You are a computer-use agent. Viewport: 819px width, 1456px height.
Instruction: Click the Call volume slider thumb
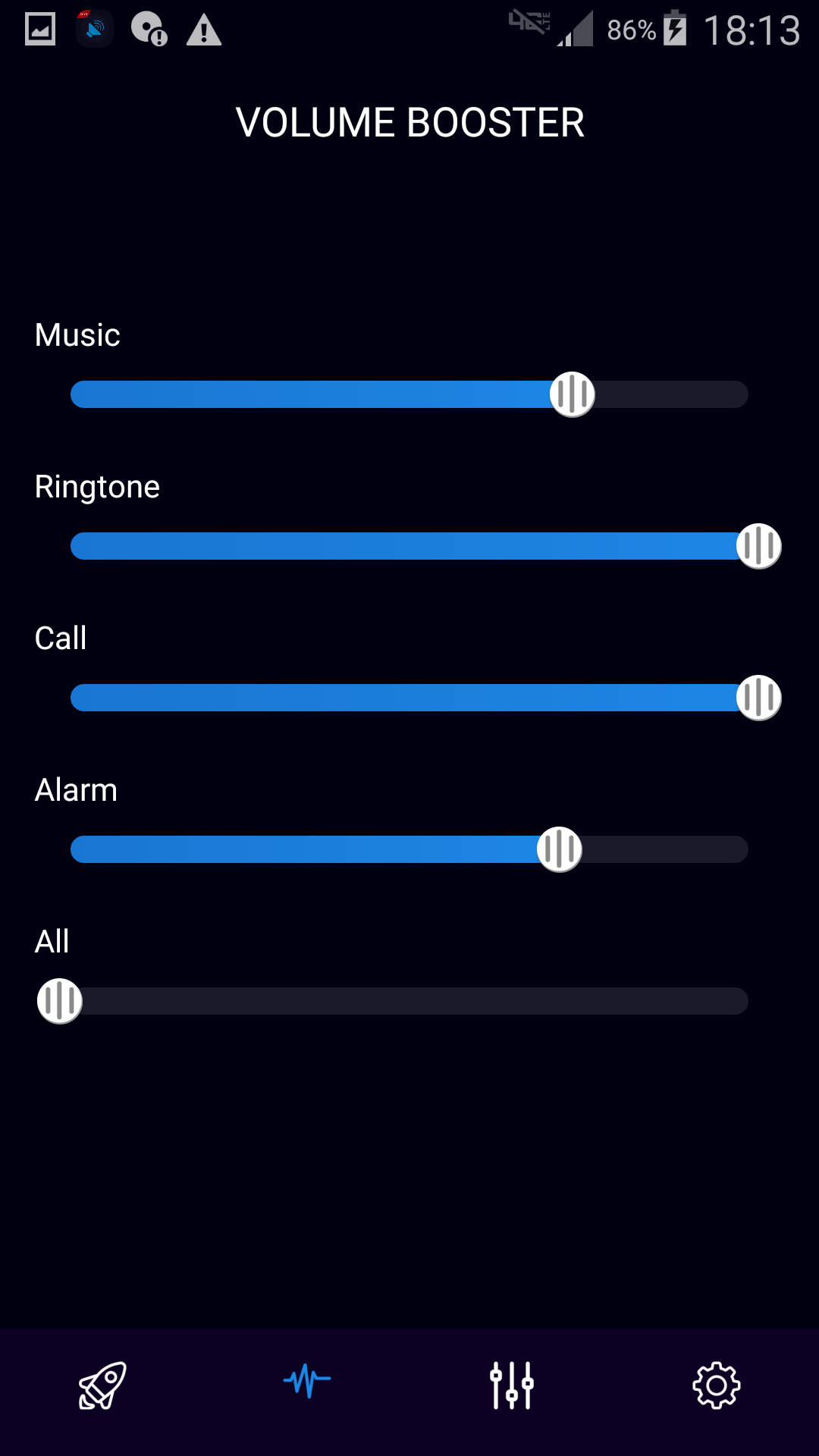click(759, 697)
